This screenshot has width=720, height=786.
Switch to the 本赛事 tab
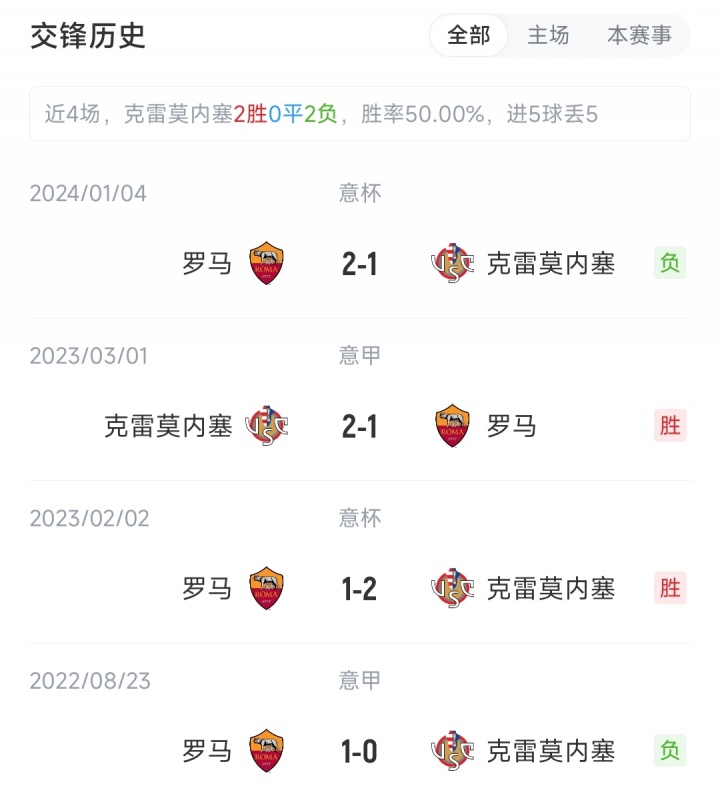(640, 35)
